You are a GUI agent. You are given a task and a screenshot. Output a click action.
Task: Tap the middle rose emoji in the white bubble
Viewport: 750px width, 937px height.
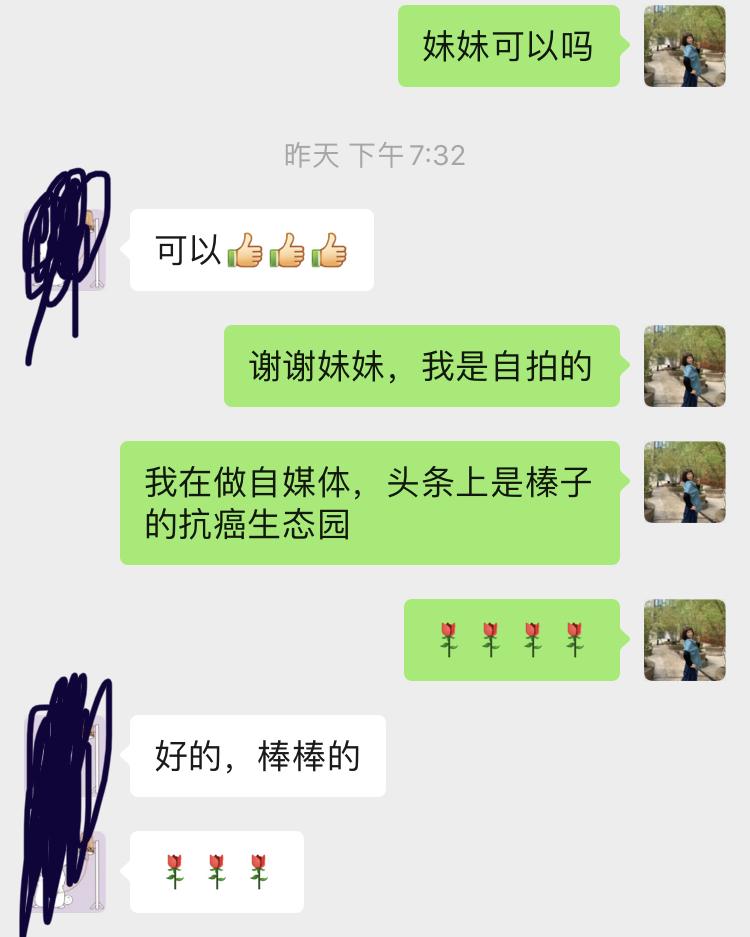(216, 870)
